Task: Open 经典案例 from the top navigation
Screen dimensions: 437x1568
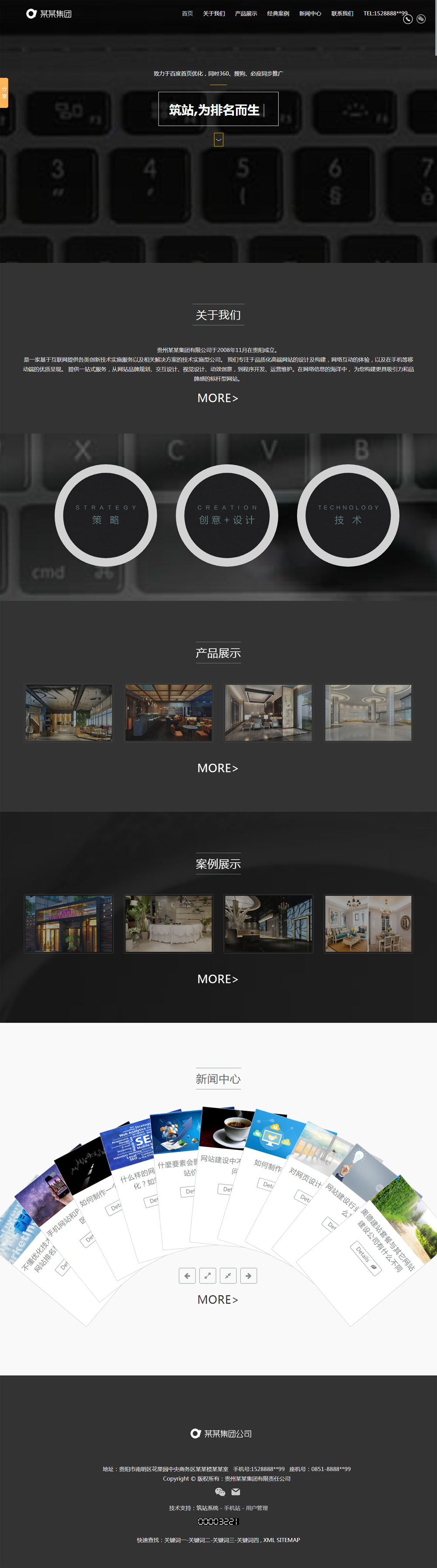Action: [x=278, y=14]
